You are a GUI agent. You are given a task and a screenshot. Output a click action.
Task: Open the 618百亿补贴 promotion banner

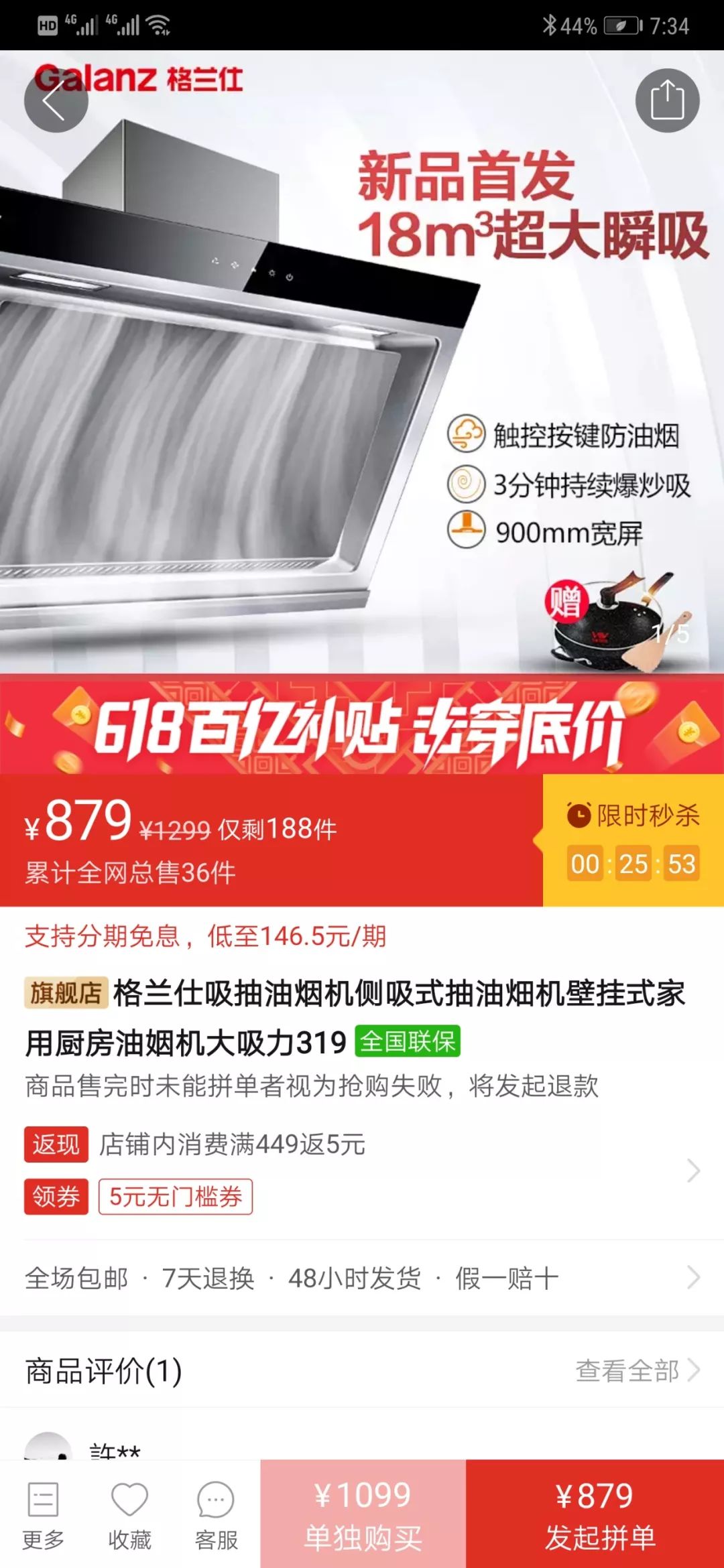click(362, 725)
